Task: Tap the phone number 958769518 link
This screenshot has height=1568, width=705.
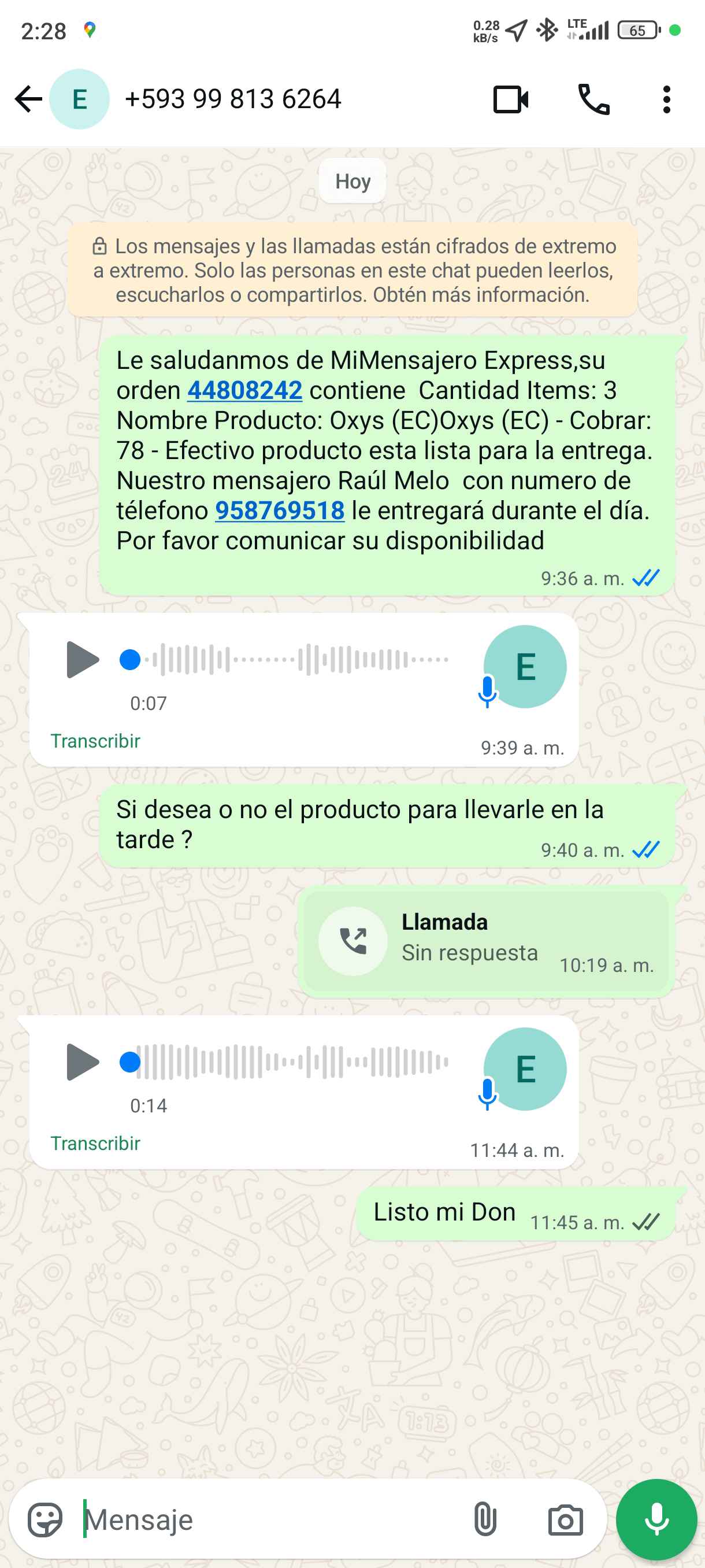Action: click(x=280, y=511)
